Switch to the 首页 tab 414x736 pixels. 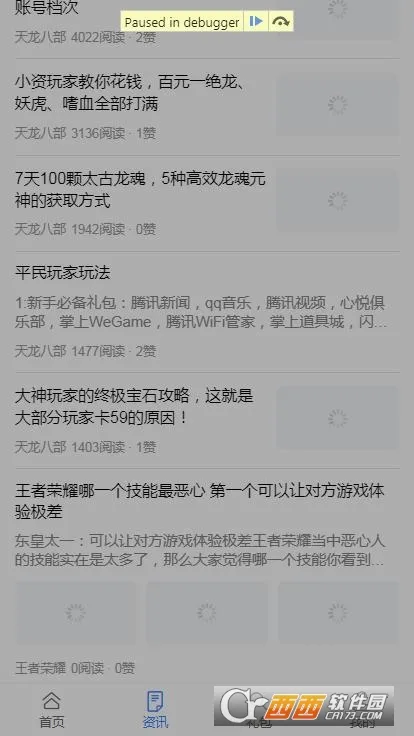[52, 709]
